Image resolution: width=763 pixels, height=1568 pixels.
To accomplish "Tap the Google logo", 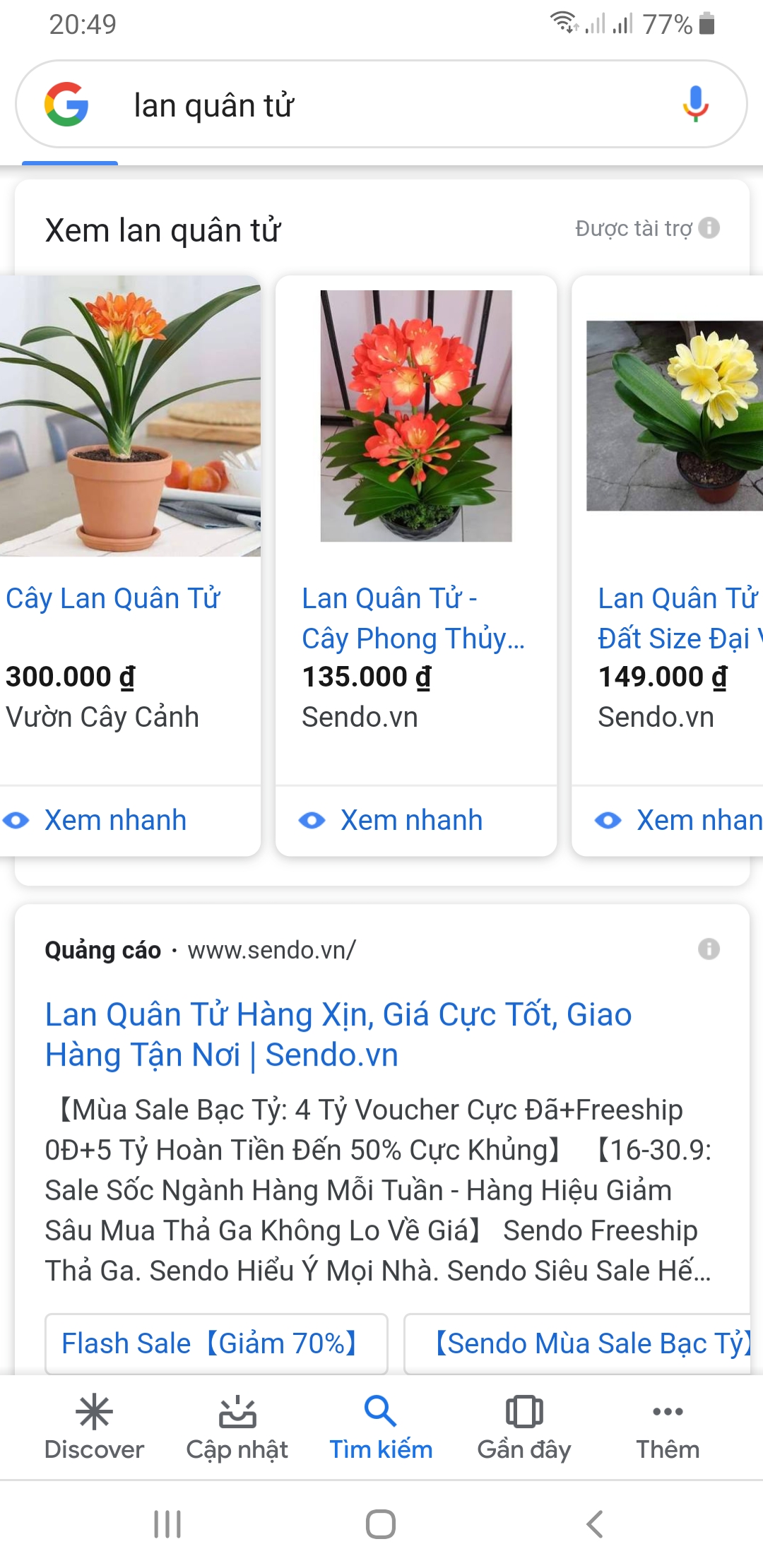I will pyautogui.click(x=66, y=105).
